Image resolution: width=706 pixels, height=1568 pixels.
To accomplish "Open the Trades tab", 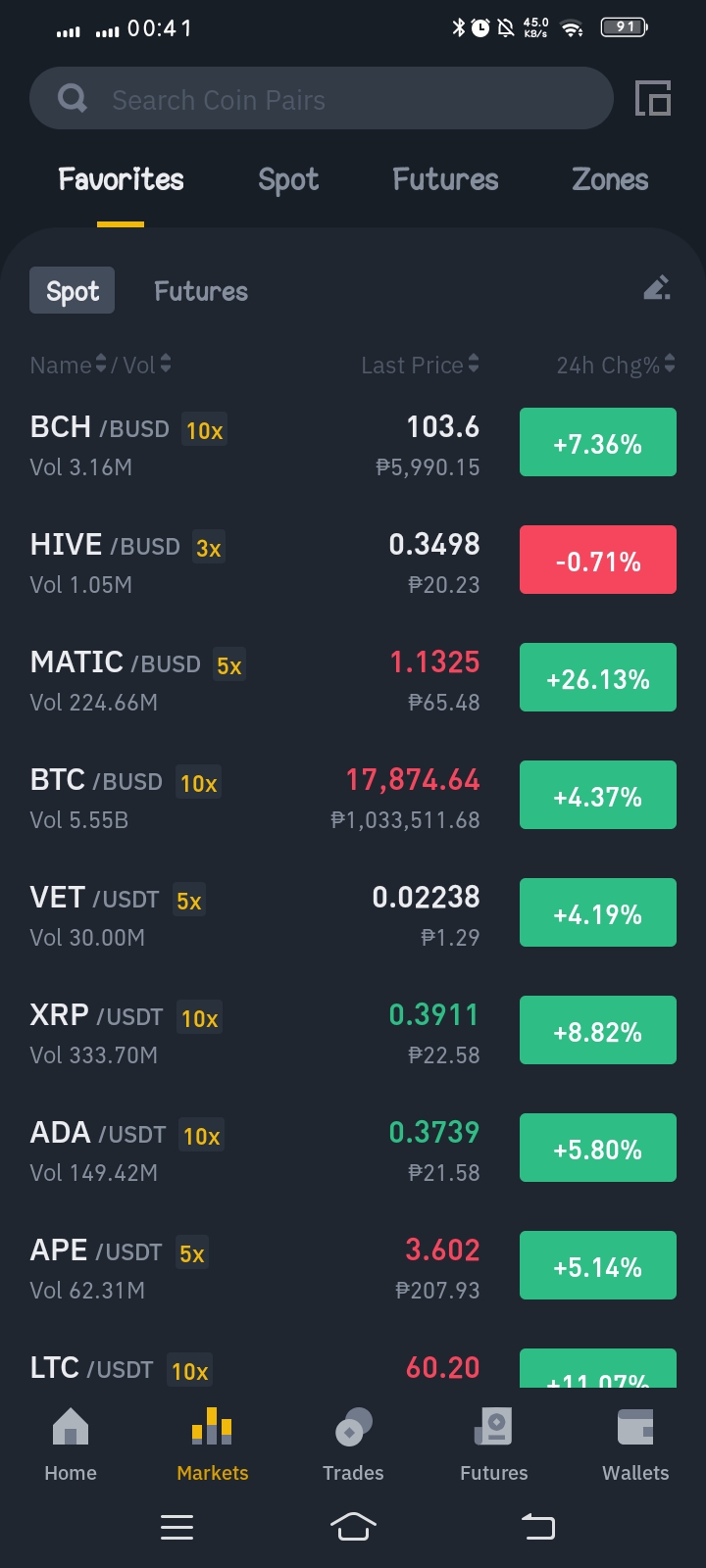I will pos(353,1445).
